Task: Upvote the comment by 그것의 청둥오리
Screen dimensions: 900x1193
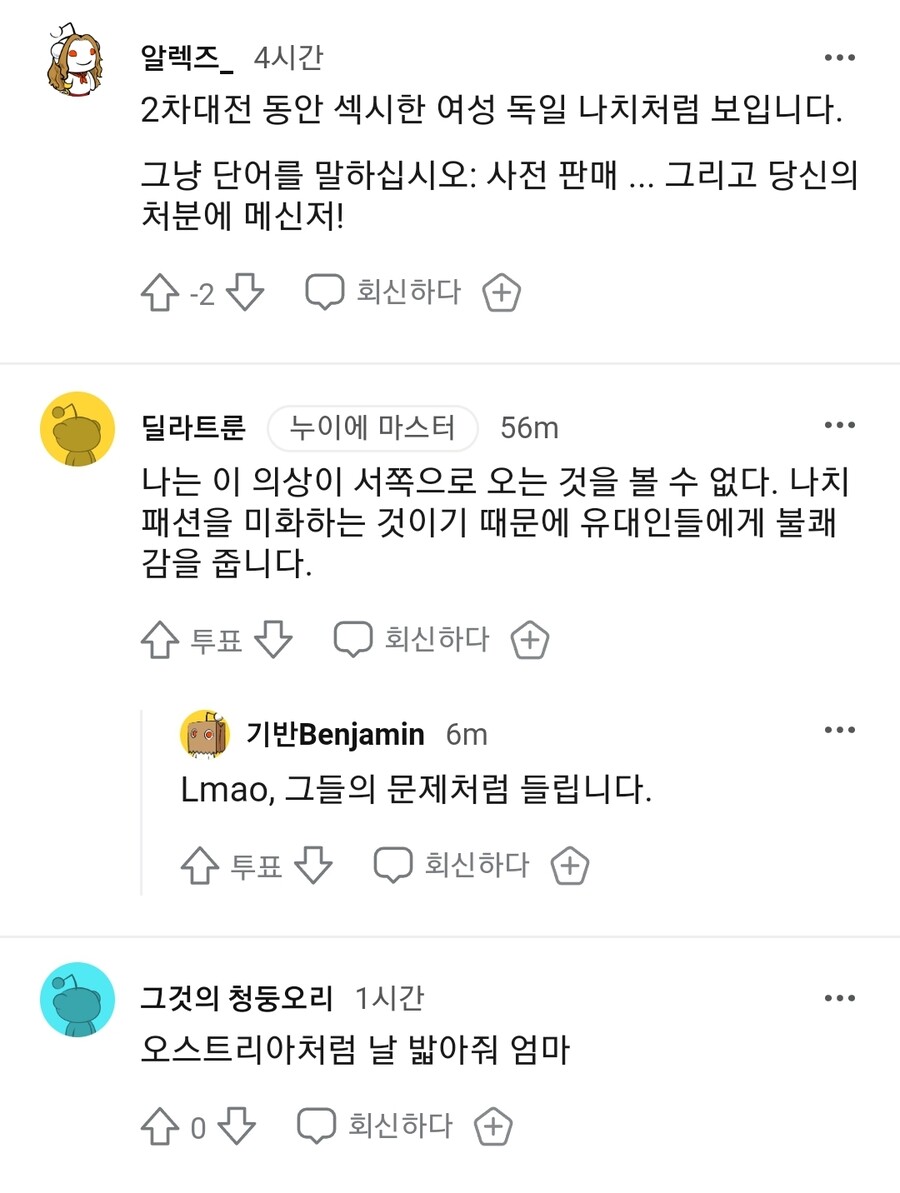Action: [x=160, y=1128]
